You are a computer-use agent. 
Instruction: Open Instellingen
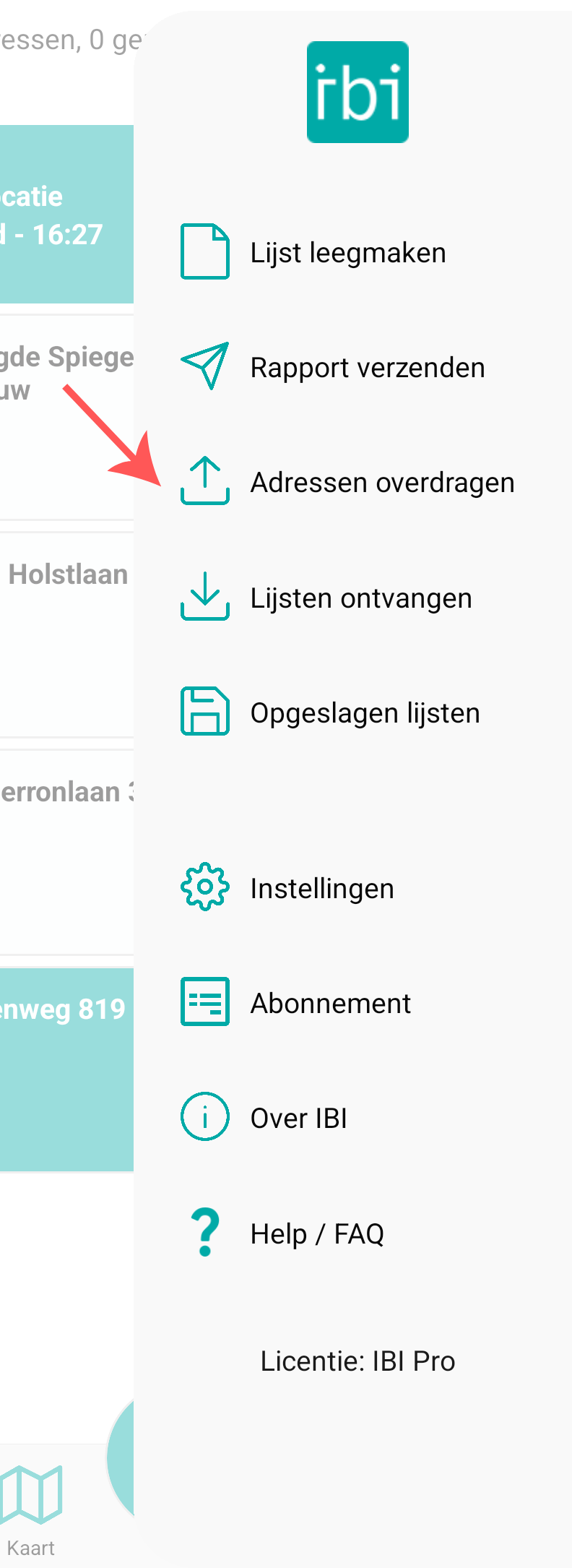tap(322, 888)
